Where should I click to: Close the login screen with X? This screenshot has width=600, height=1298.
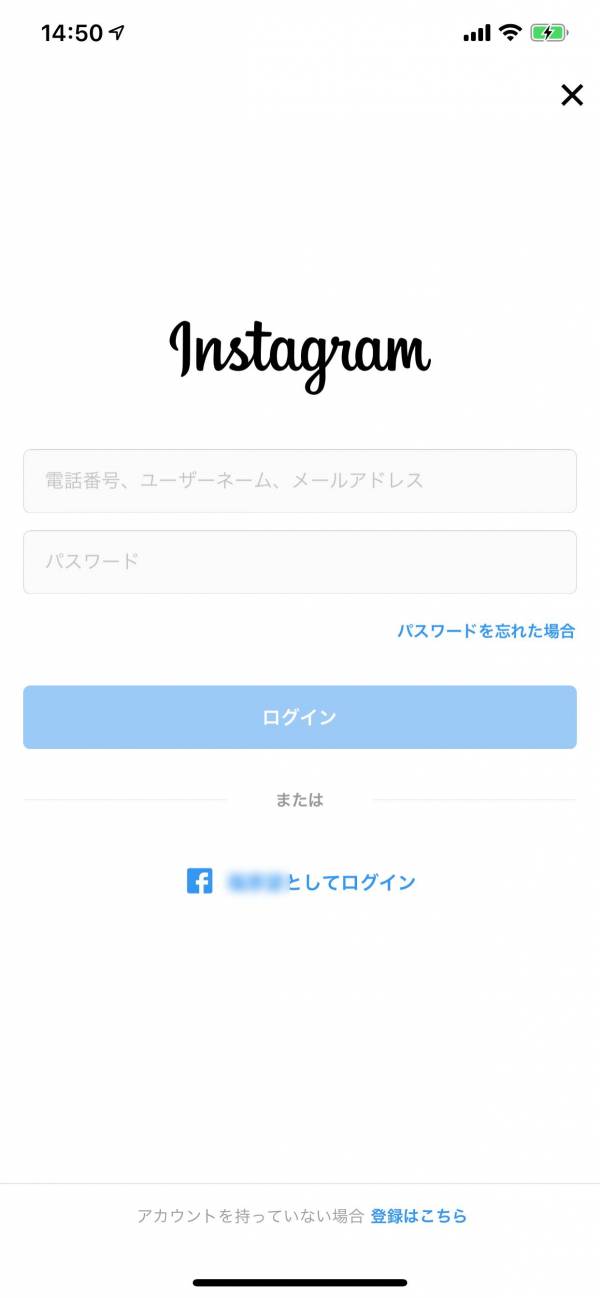pyautogui.click(x=571, y=95)
